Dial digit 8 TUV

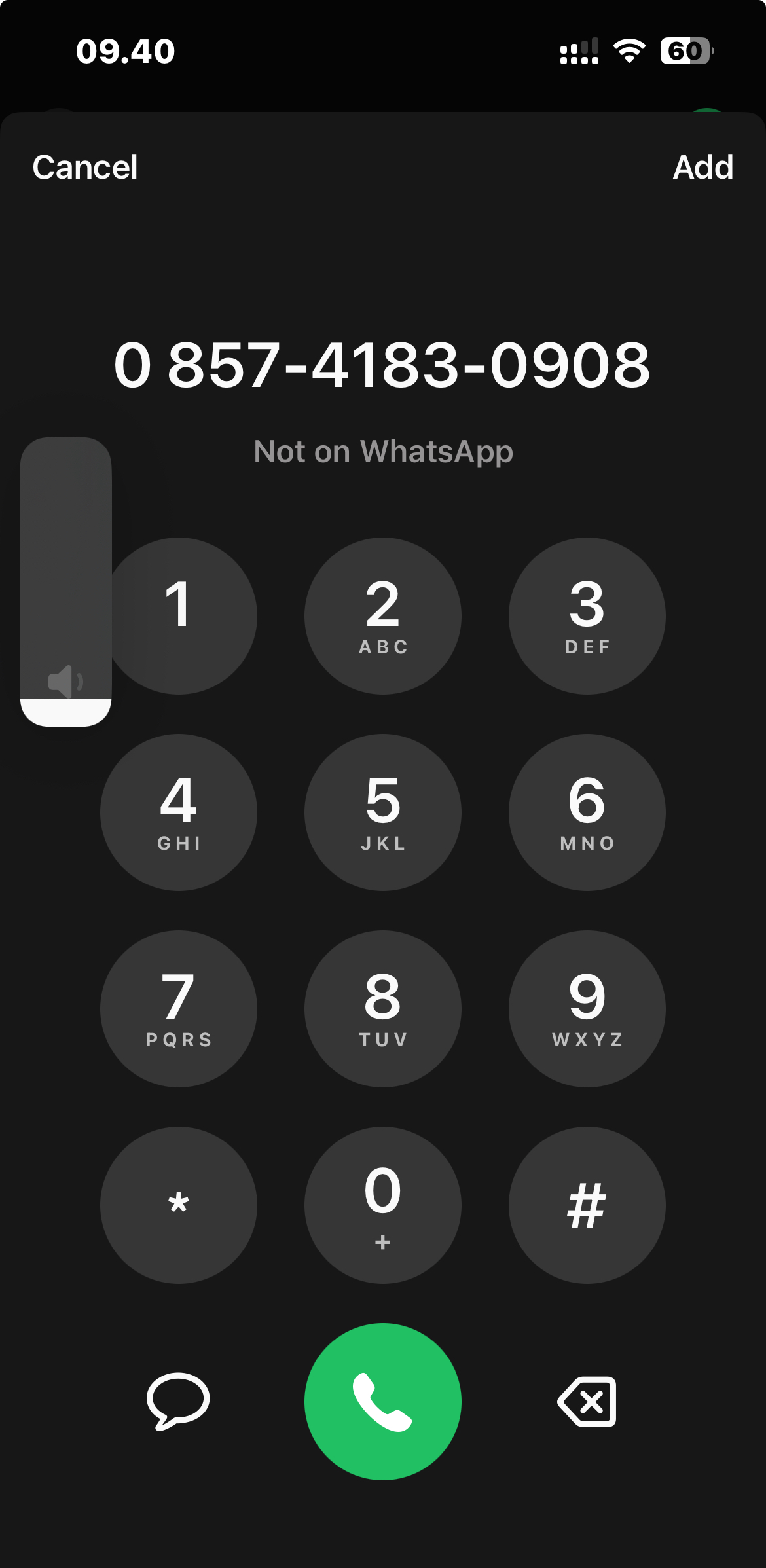pyautogui.click(x=383, y=1008)
